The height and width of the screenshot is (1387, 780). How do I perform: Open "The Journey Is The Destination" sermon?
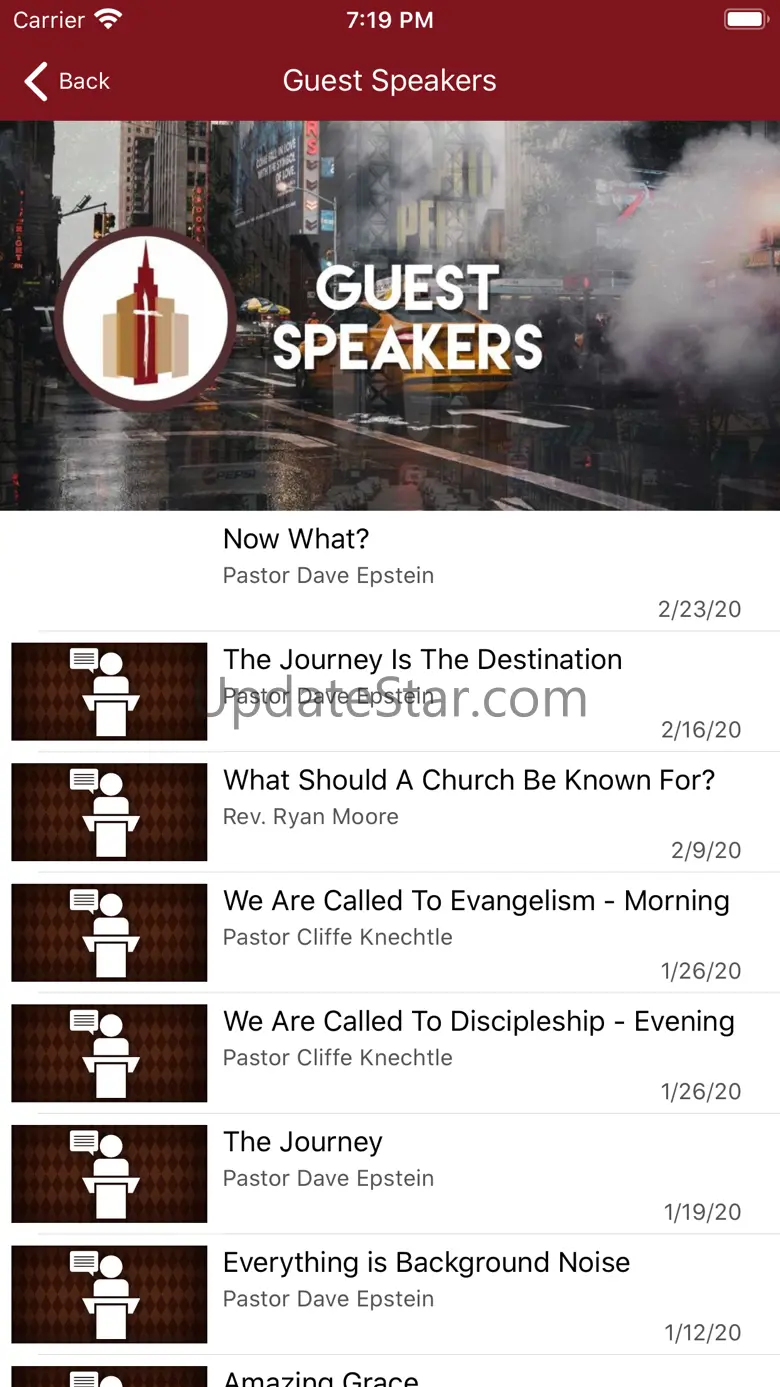[x=390, y=691]
